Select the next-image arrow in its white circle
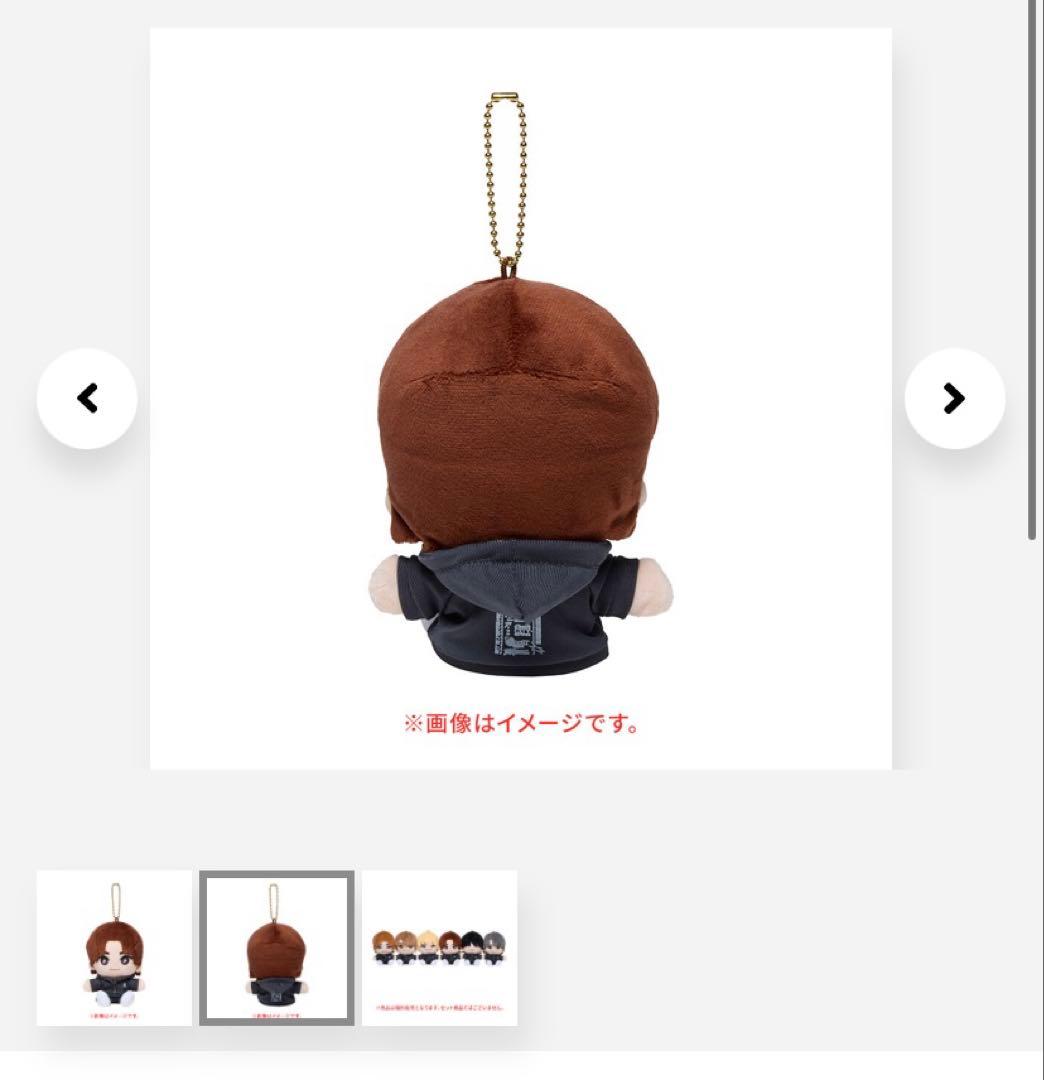The image size is (1044, 1080). point(955,397)
